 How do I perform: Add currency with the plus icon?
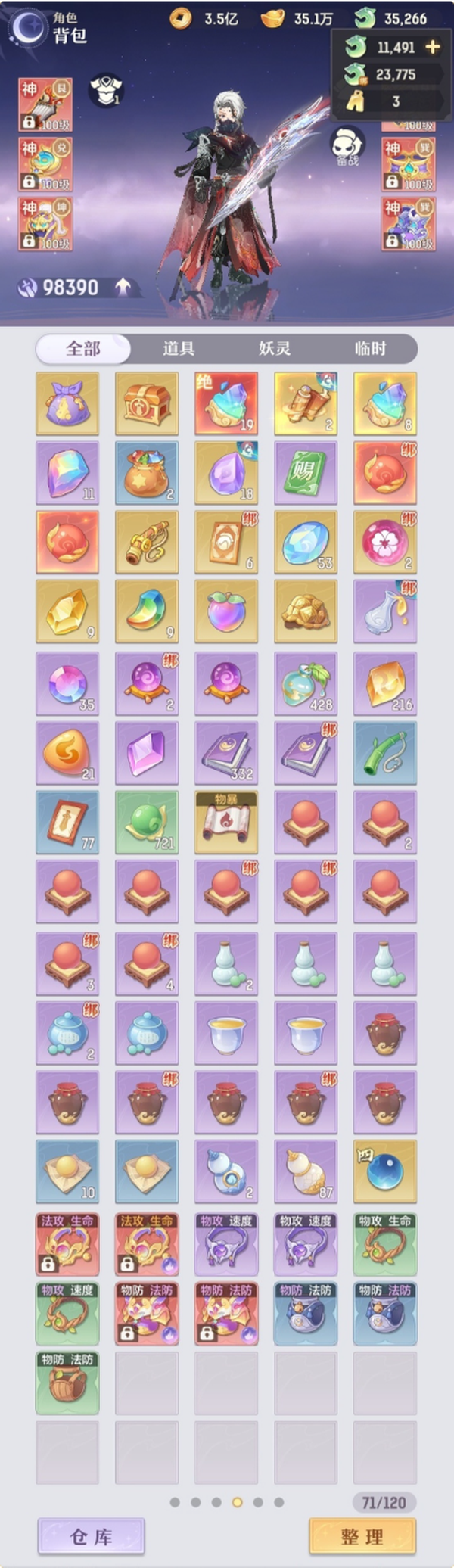point(432,47)
